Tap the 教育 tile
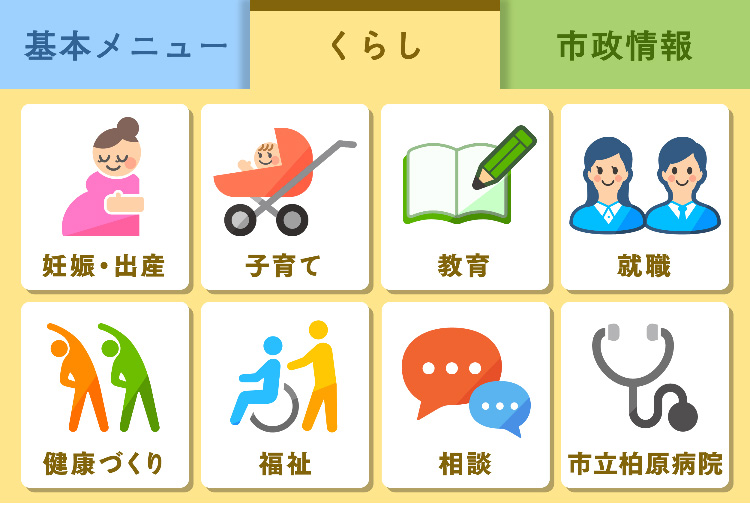Viewport: 750px width, 505px height. (x=465, y=197)
